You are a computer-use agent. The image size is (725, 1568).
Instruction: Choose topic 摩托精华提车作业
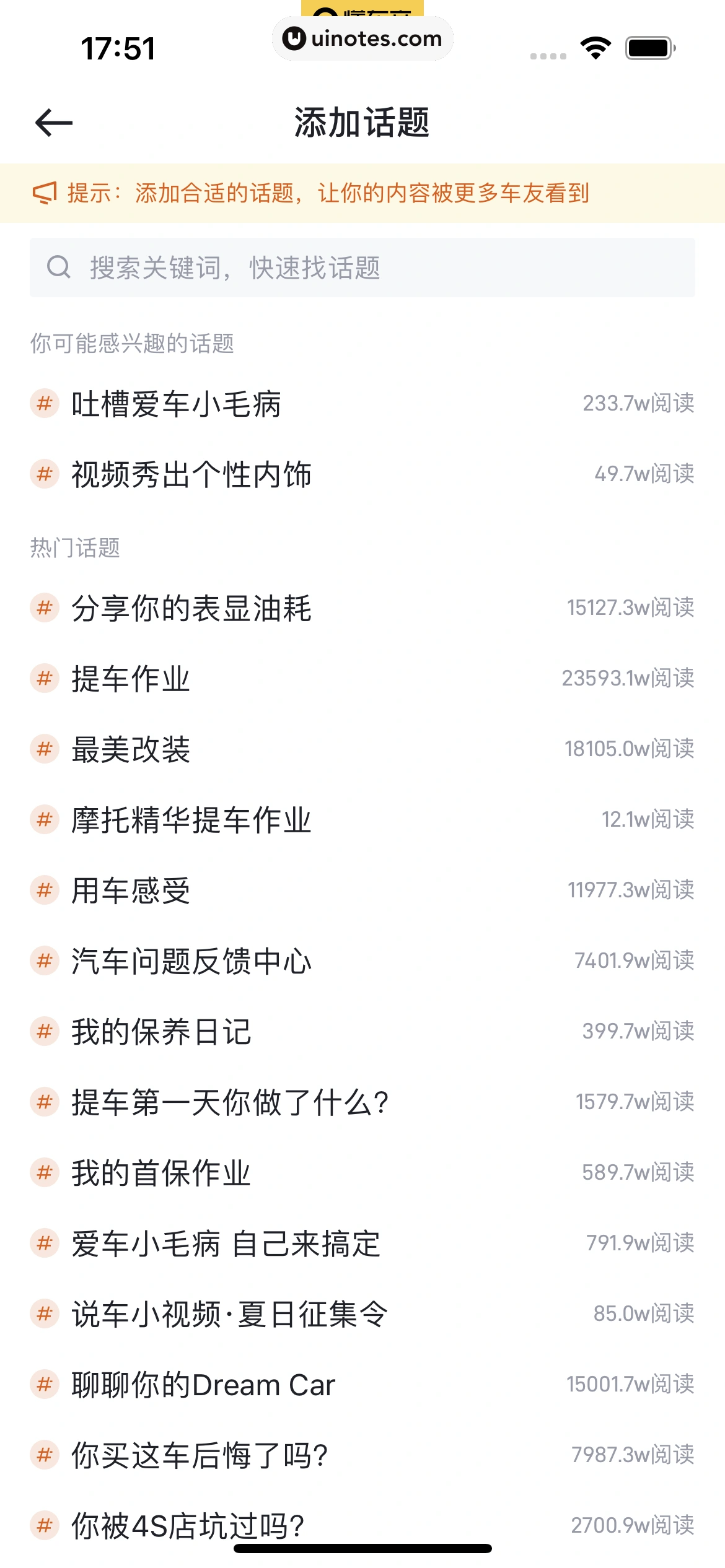(191, 820)
